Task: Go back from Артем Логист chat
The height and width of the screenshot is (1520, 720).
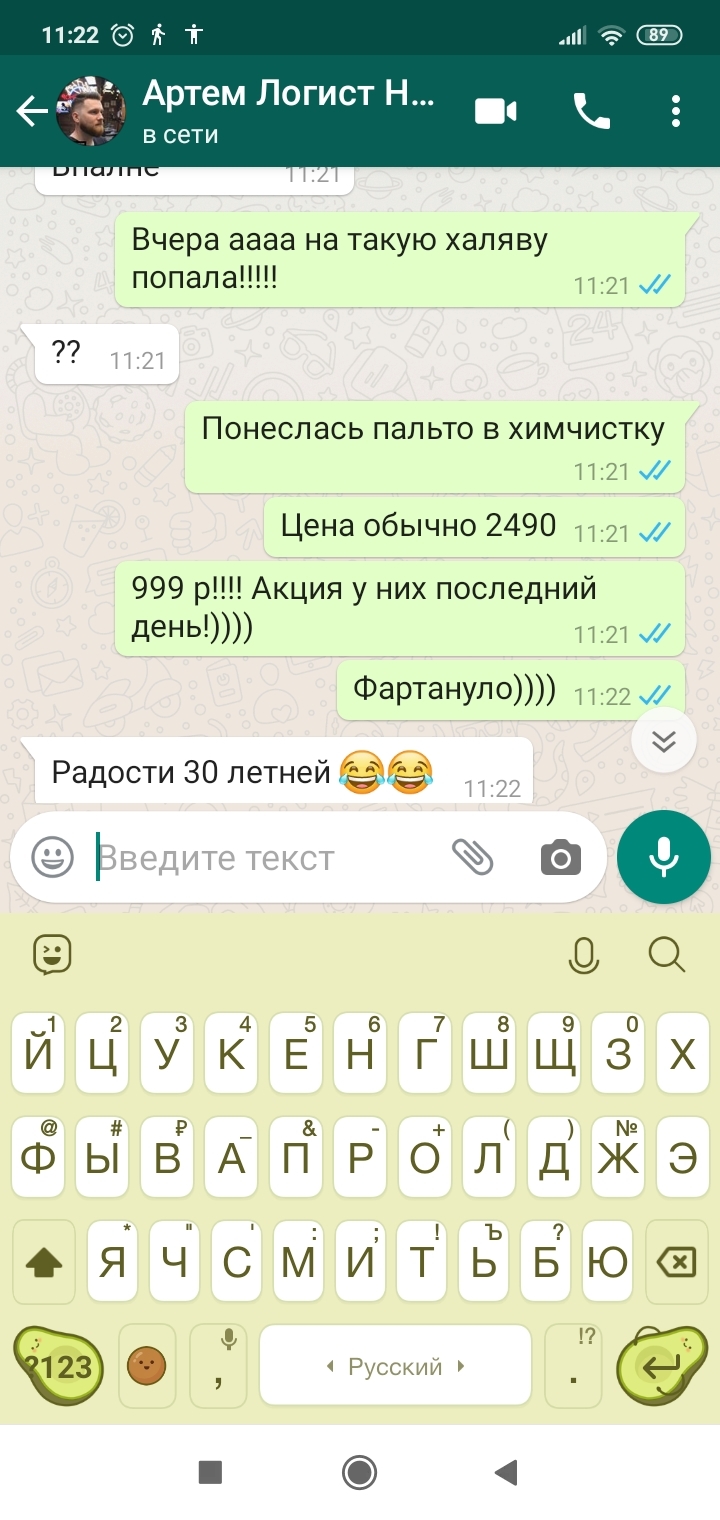Action: click(x=32, y=111)
